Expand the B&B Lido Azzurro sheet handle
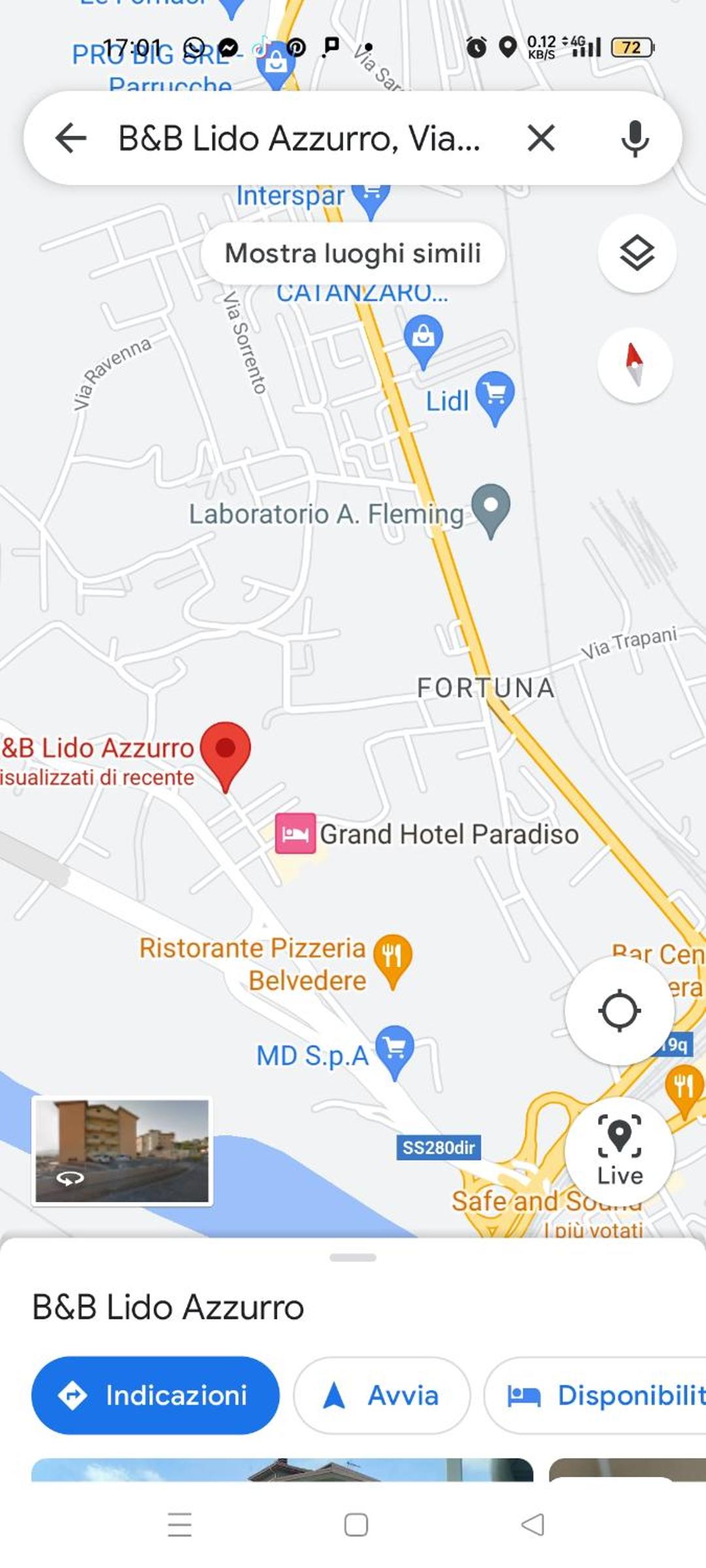The image size is (706, 1568). click(x=353, y=1257)
